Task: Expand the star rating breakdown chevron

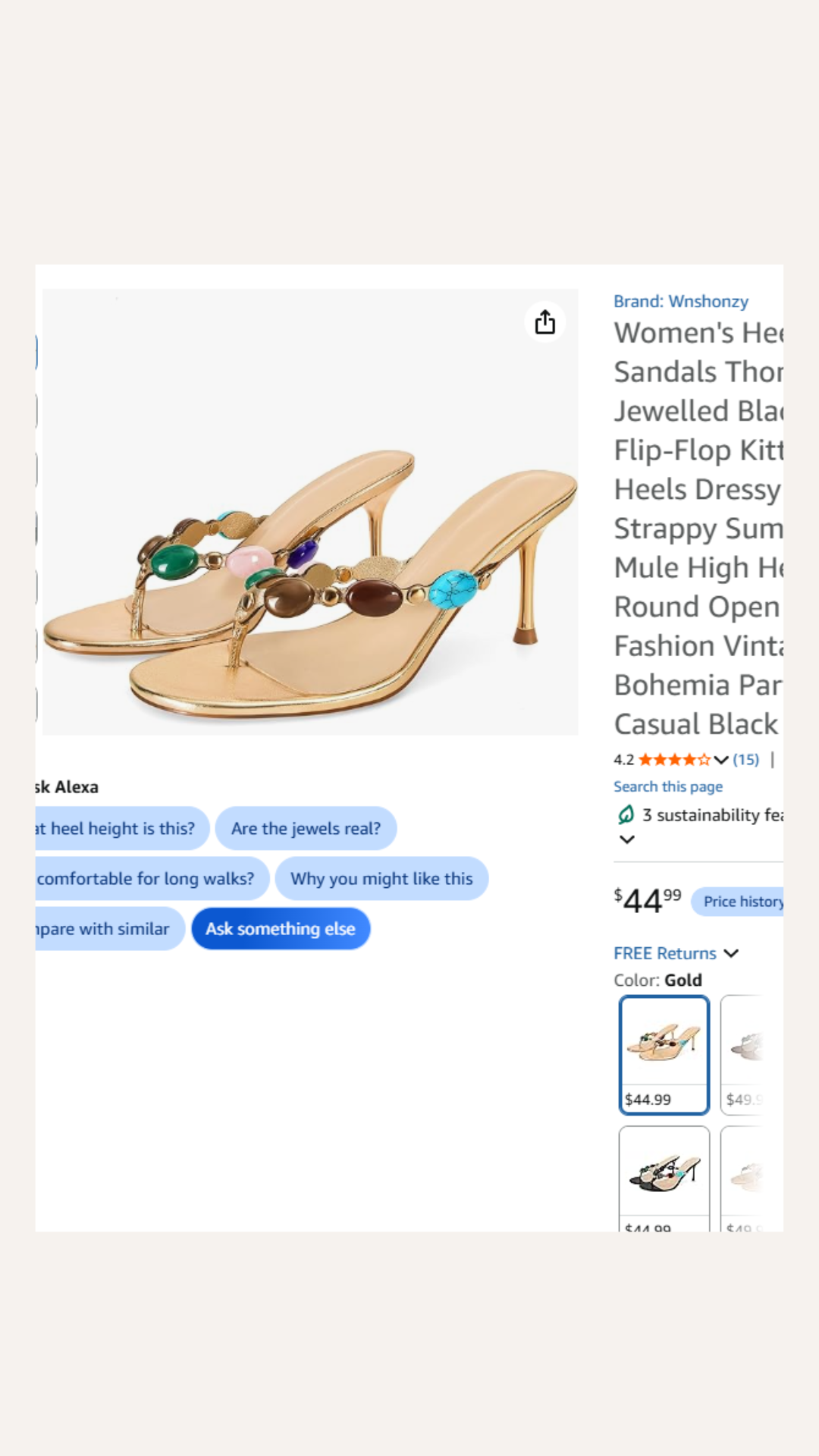Action: [721, 759]
